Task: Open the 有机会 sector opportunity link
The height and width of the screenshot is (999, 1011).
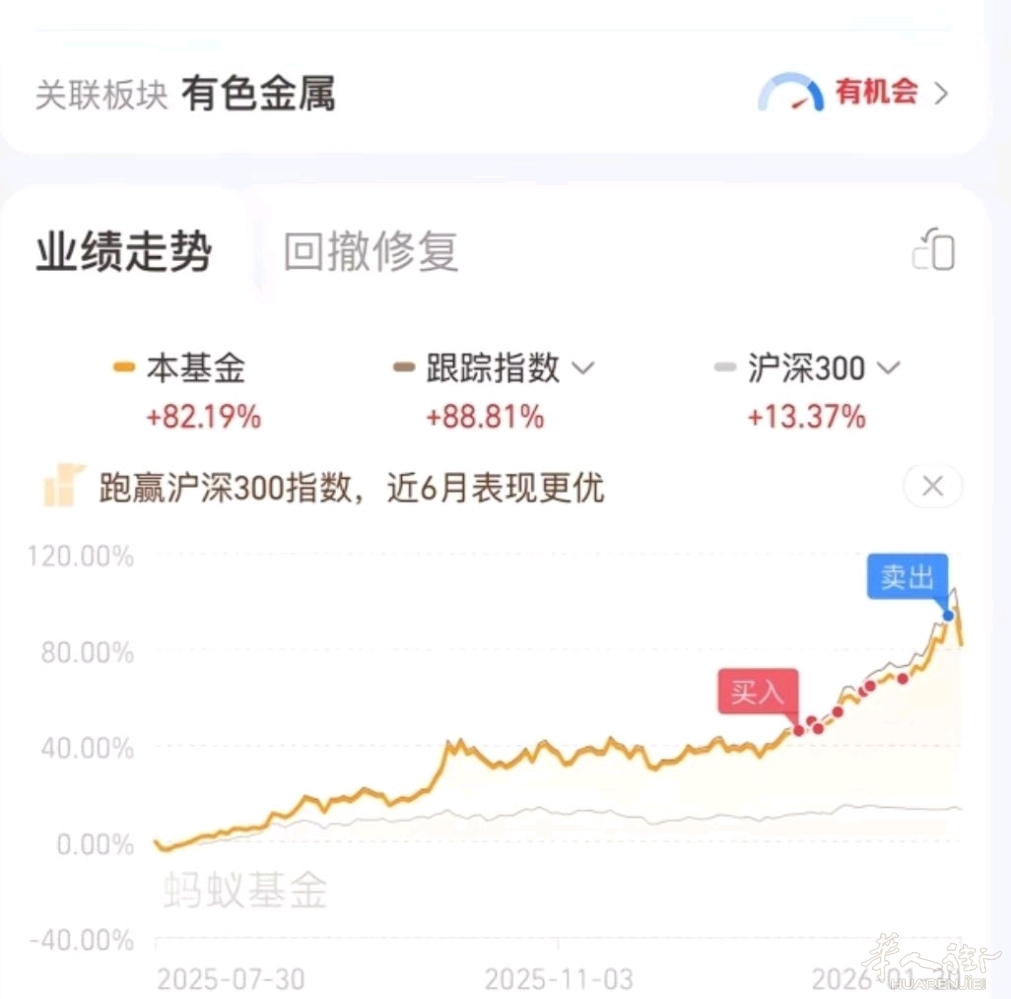Action: click(876, 94)
